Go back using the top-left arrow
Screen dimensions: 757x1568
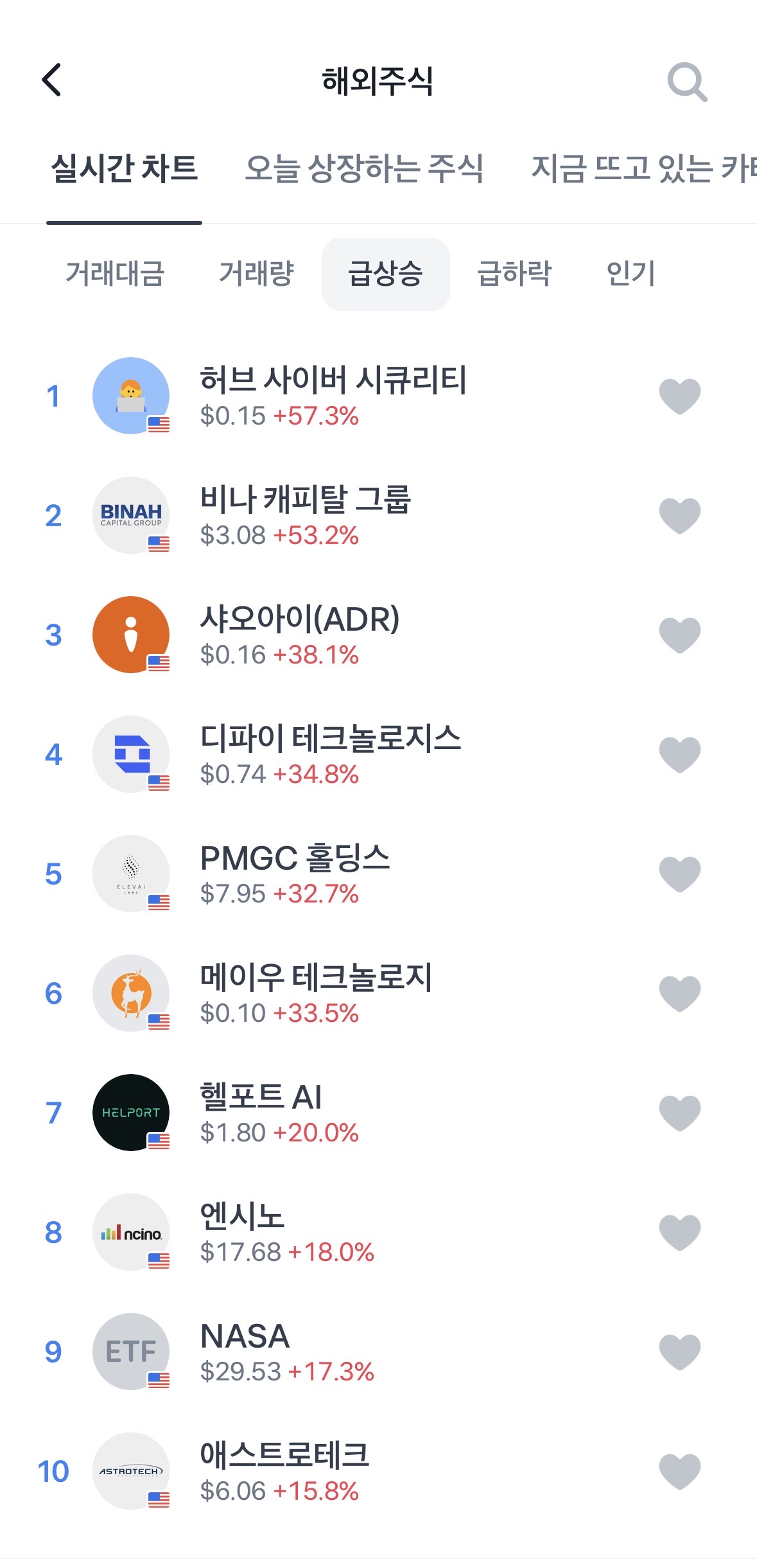[x=52, y=80]
